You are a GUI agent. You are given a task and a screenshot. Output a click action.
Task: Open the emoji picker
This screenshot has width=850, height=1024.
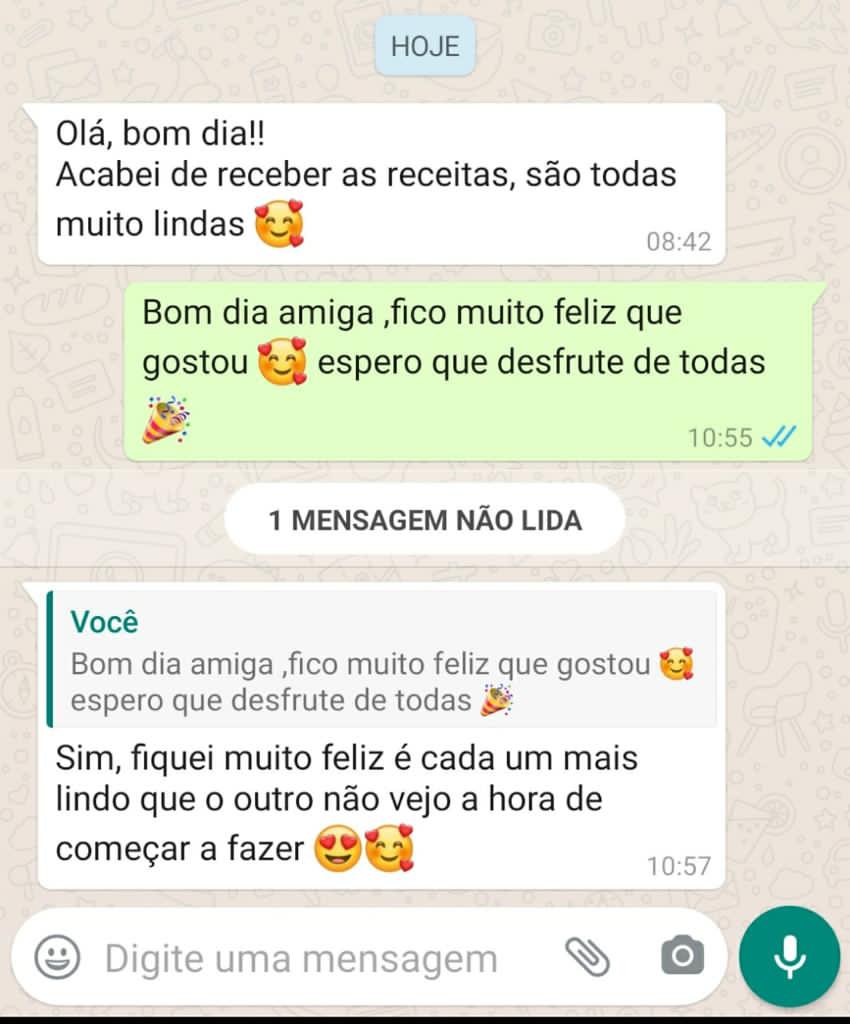click(x=57, y=957)
